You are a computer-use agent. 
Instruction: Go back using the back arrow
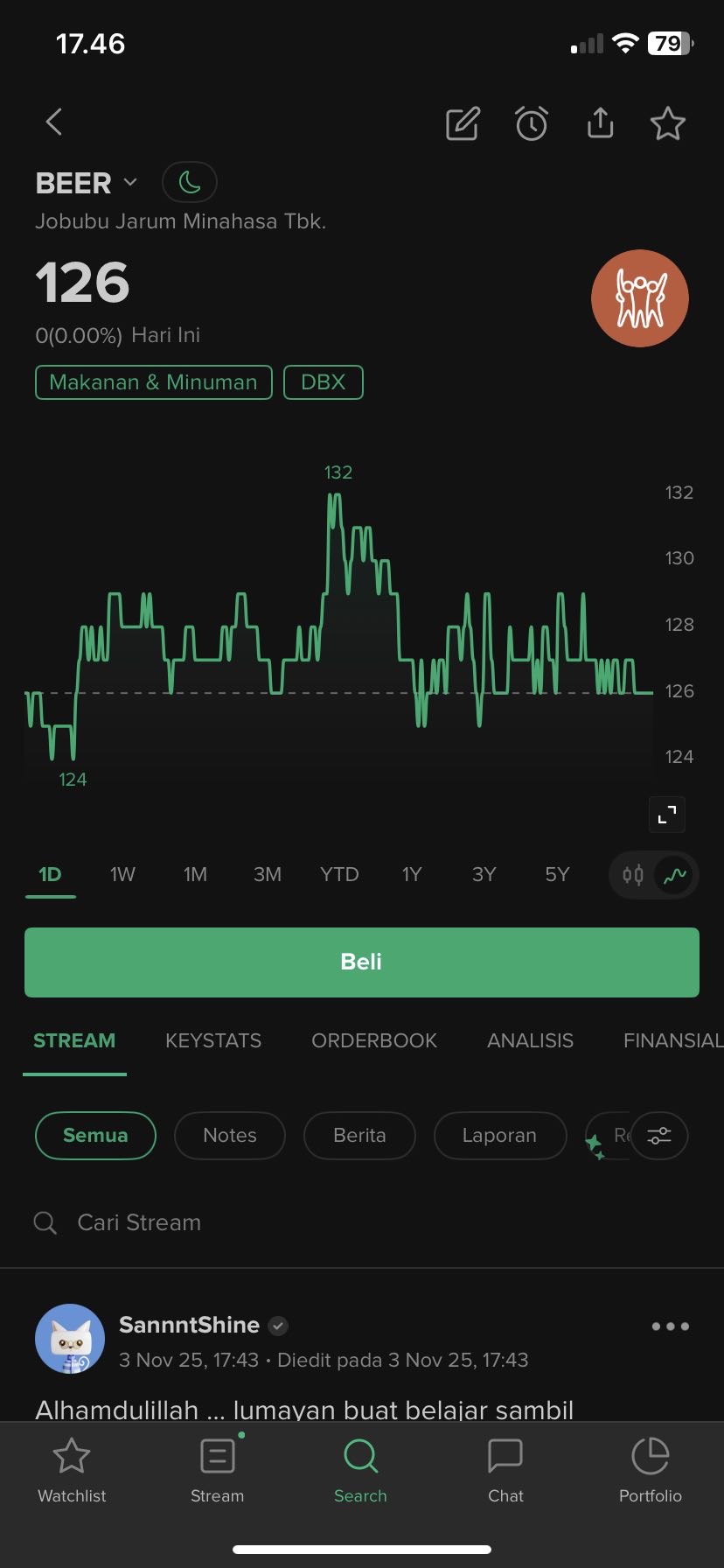pyautogui.click(x=54, y=122)
